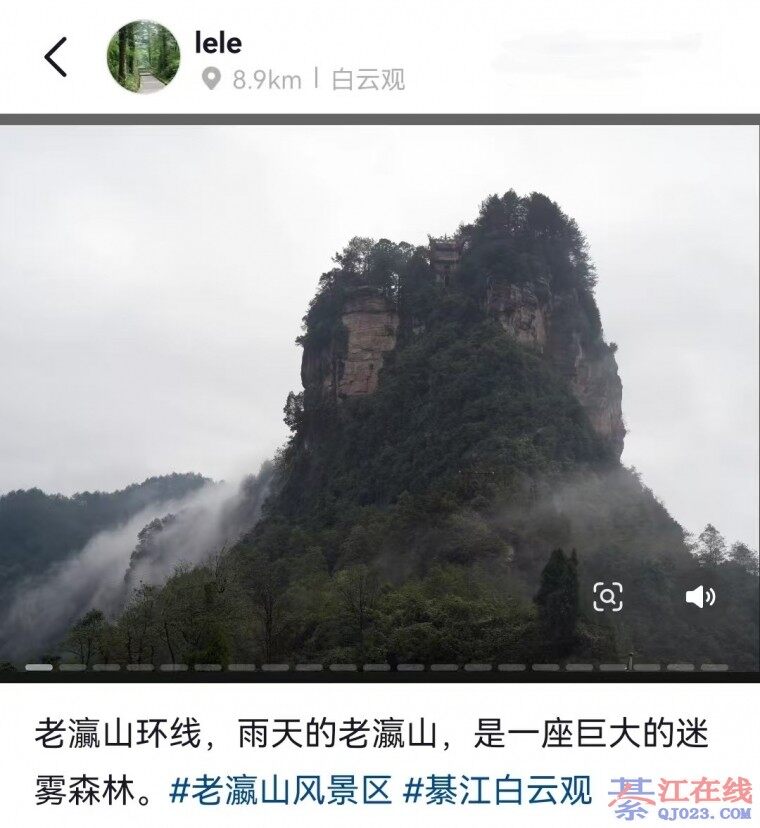Image resolution: width=760 pixels, height=828 pixels.
Task: Toggle the sound with the speaker icon
Action: click(700, 597)
